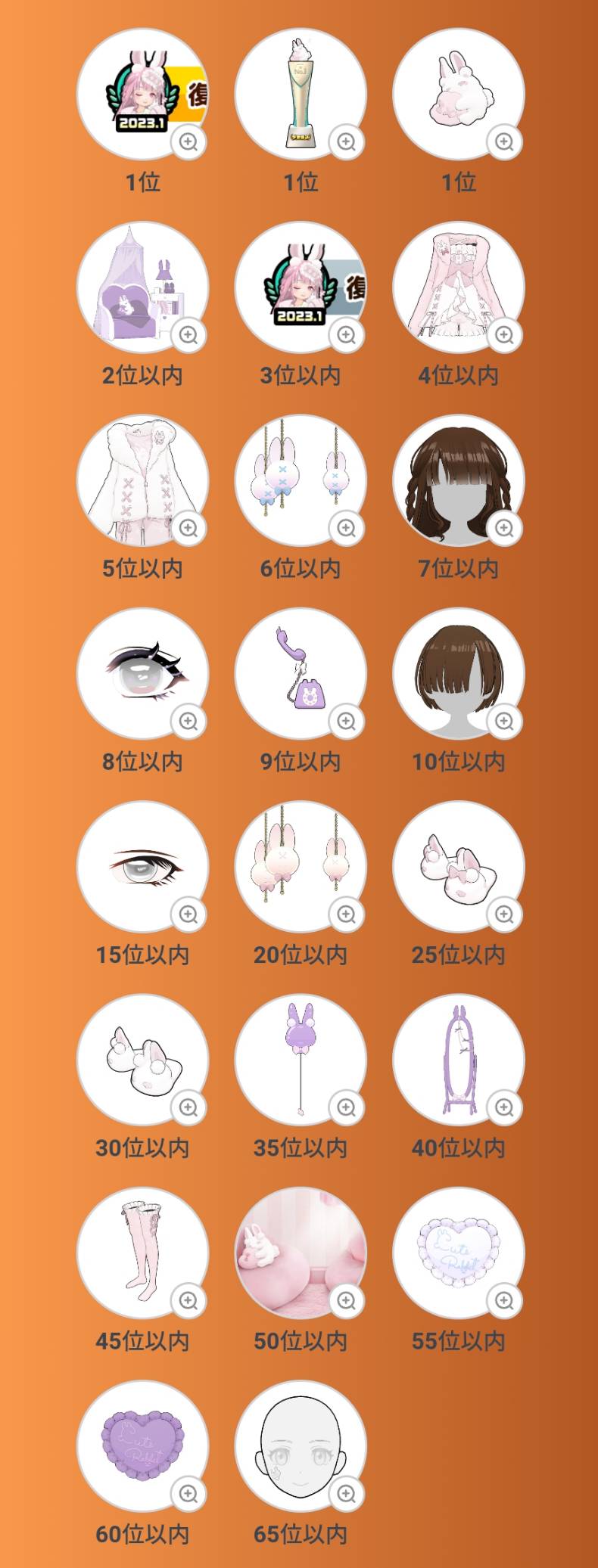Zoom the 40位以内 purple mirror
The height and width of the screenshot is (1568, 598).
tap(504, 1107)
